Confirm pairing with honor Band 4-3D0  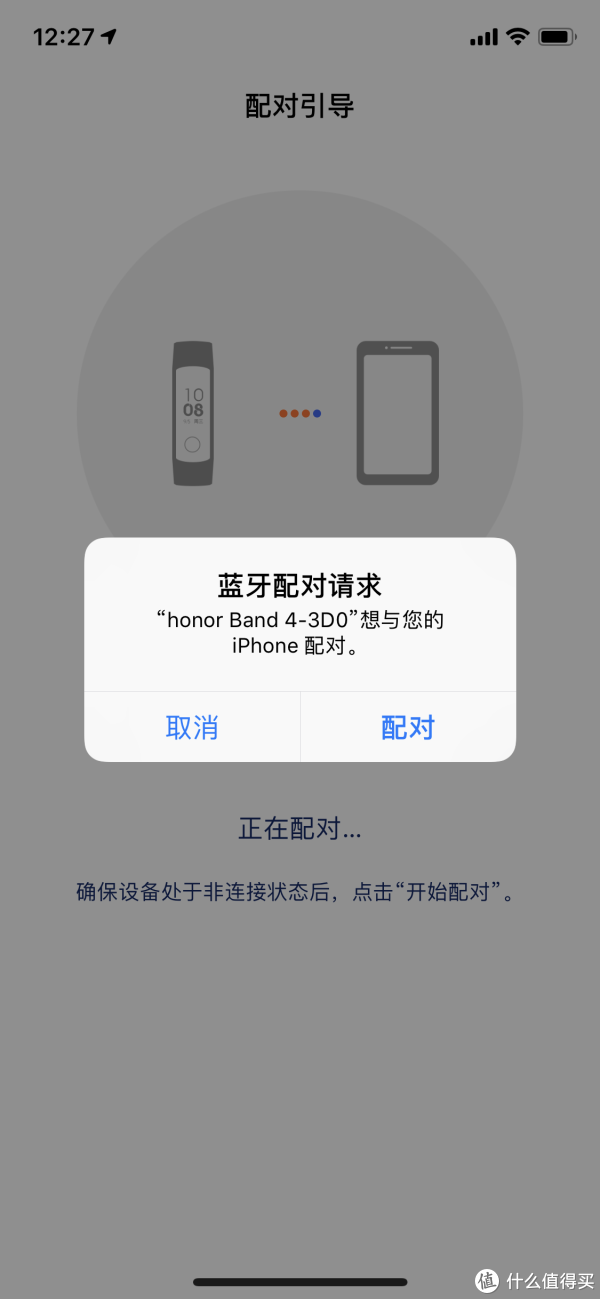[x=408, y=727]
